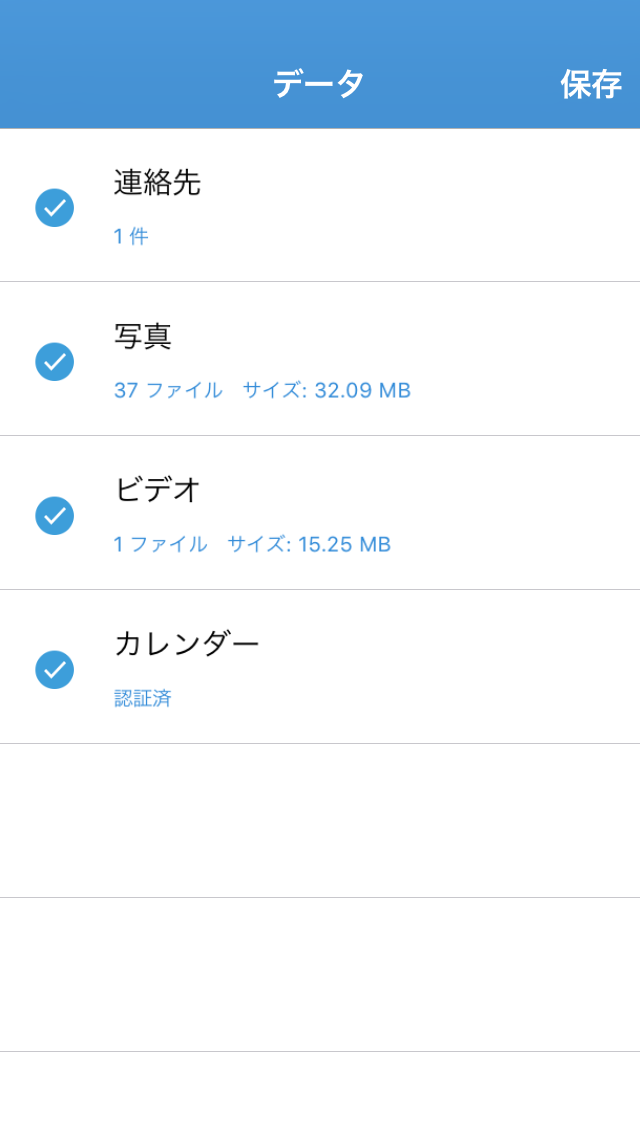Screen dimensions: 640x1136
Task: Tap the 保存 button in the header
Action: coord(591,85)
